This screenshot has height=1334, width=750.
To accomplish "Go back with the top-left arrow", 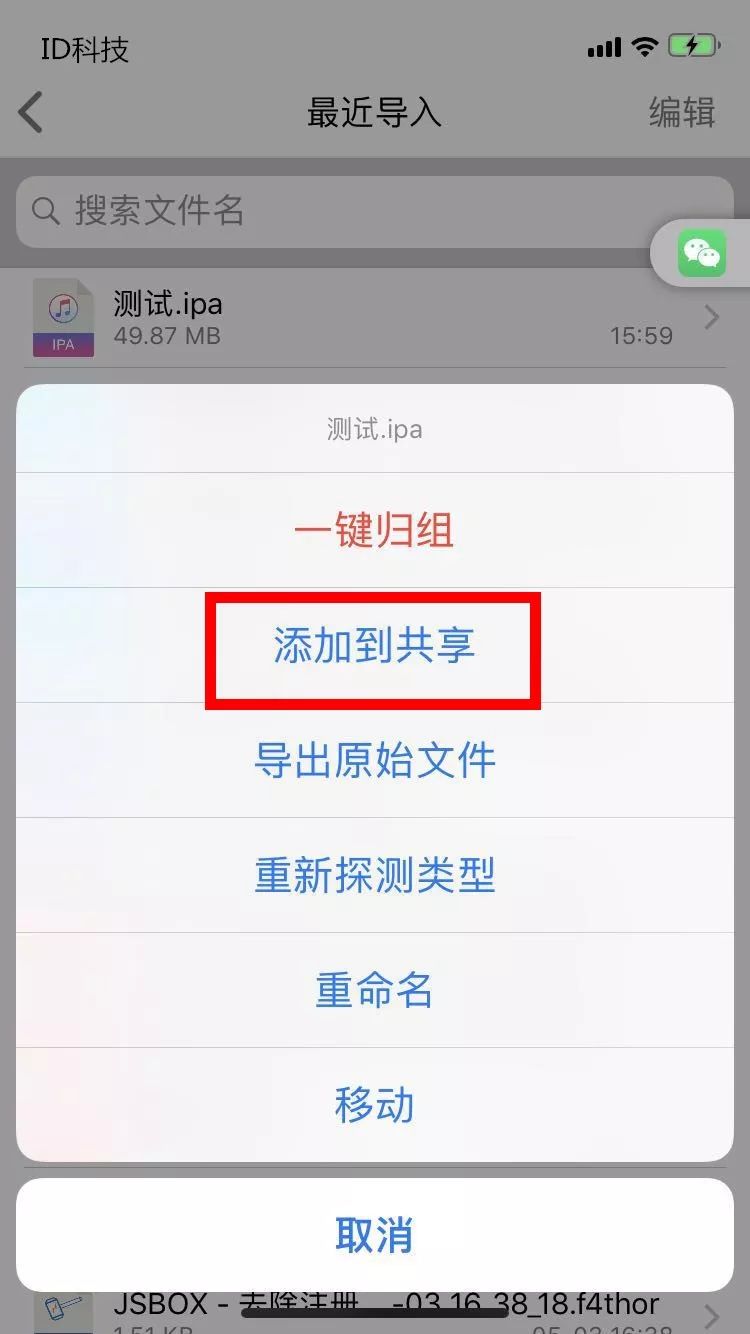I will (32, 112).
